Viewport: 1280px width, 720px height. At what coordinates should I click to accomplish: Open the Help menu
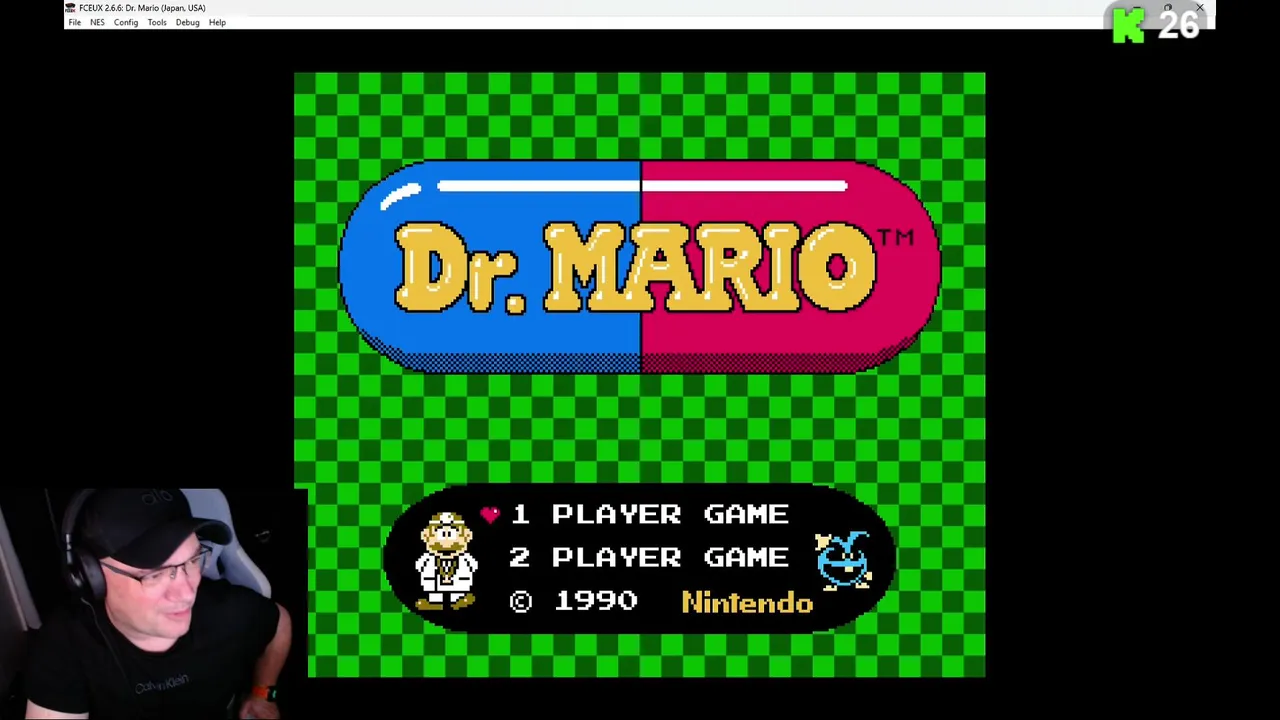pyautogui.click(x=217, y=22)
